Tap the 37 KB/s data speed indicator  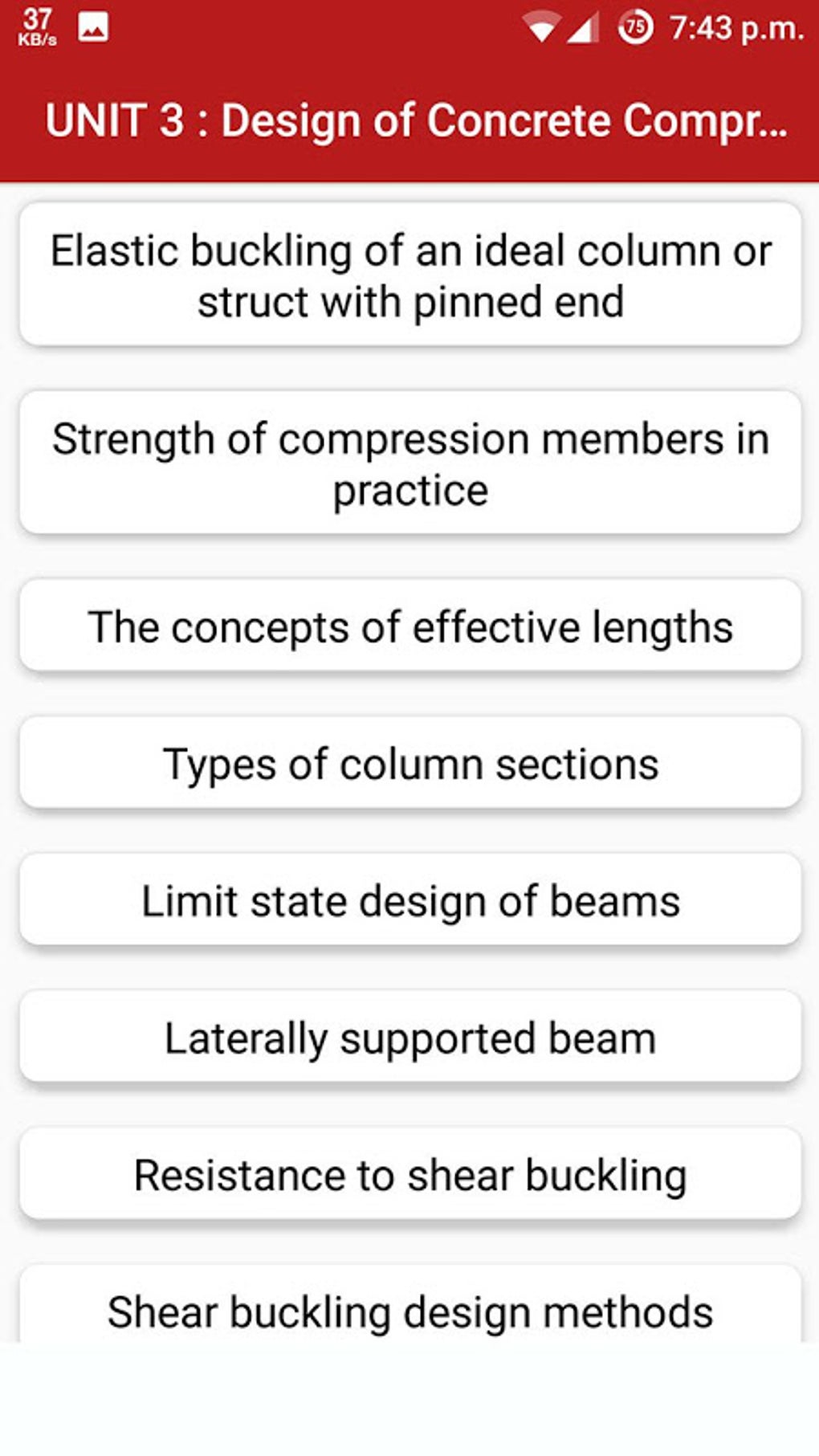(37, 25)
